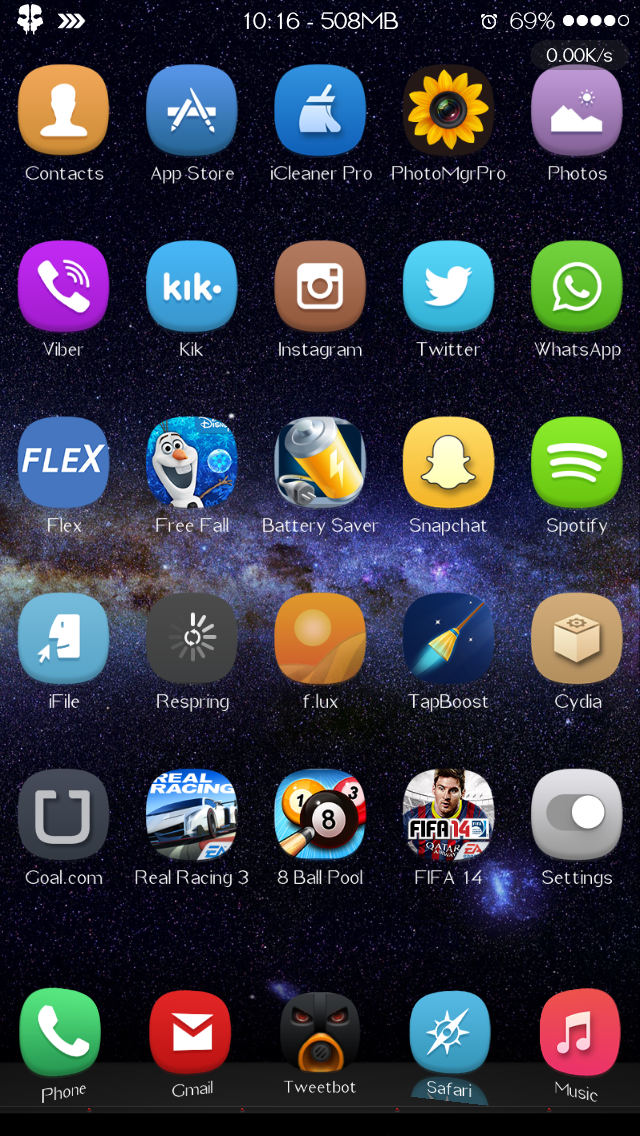640x1136 pixels.
Task: Launch the Flex app
Action: click(x=63, y=462)
